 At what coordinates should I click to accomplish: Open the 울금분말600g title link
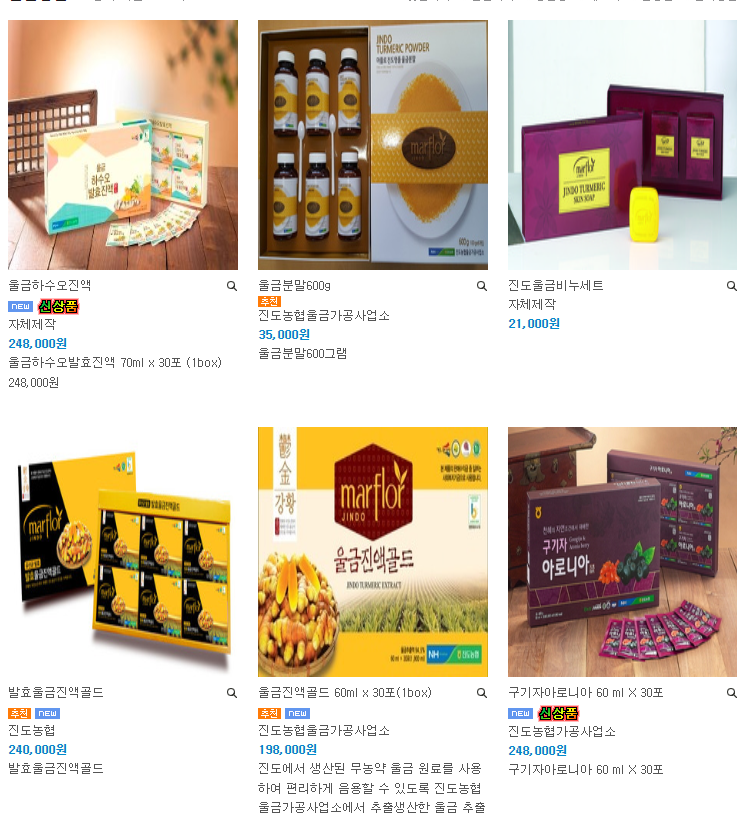click(x=295, y=286)
